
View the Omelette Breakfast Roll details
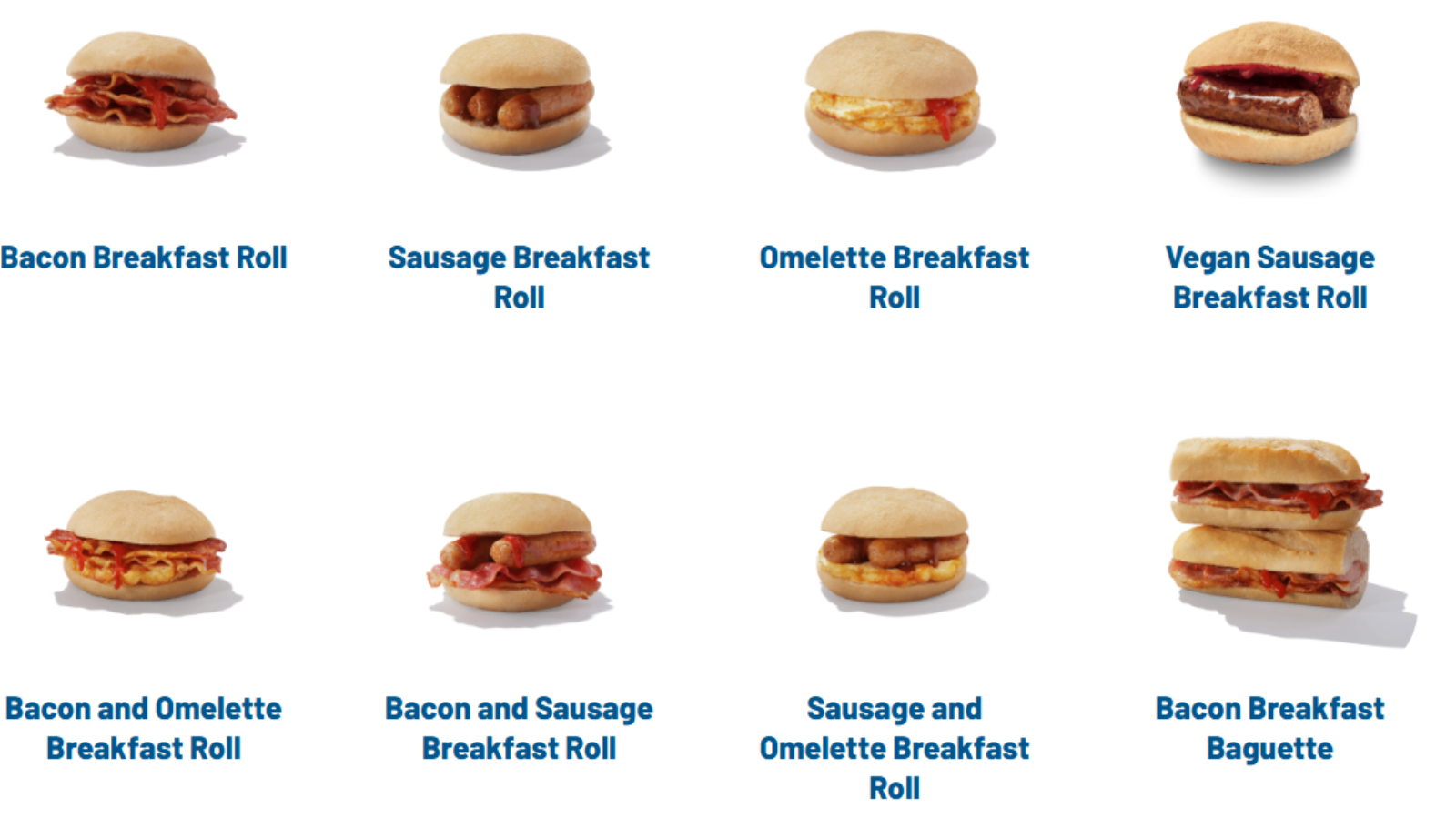coord(894,277)
